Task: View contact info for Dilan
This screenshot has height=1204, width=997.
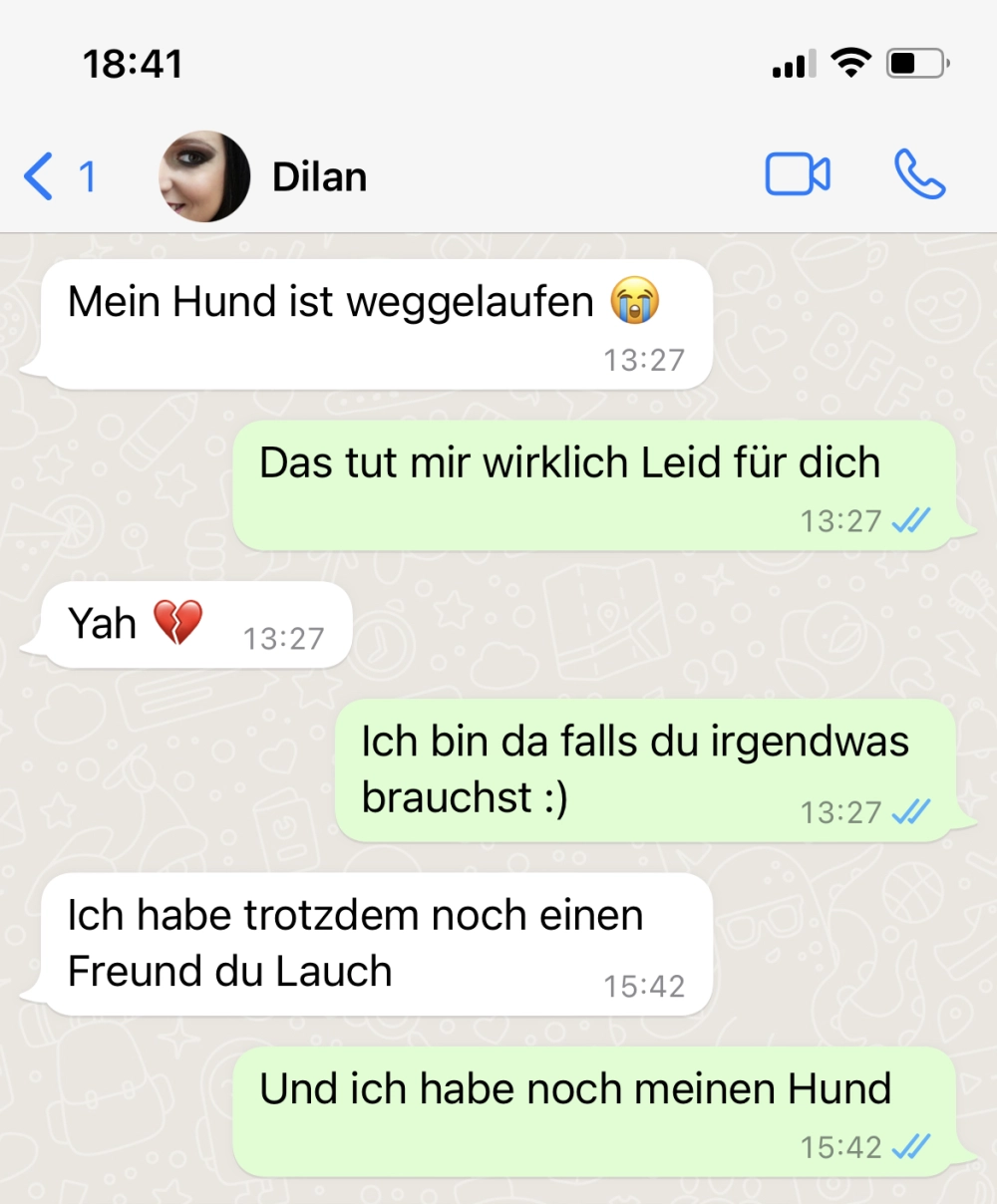Action: [x=319, y=177]
